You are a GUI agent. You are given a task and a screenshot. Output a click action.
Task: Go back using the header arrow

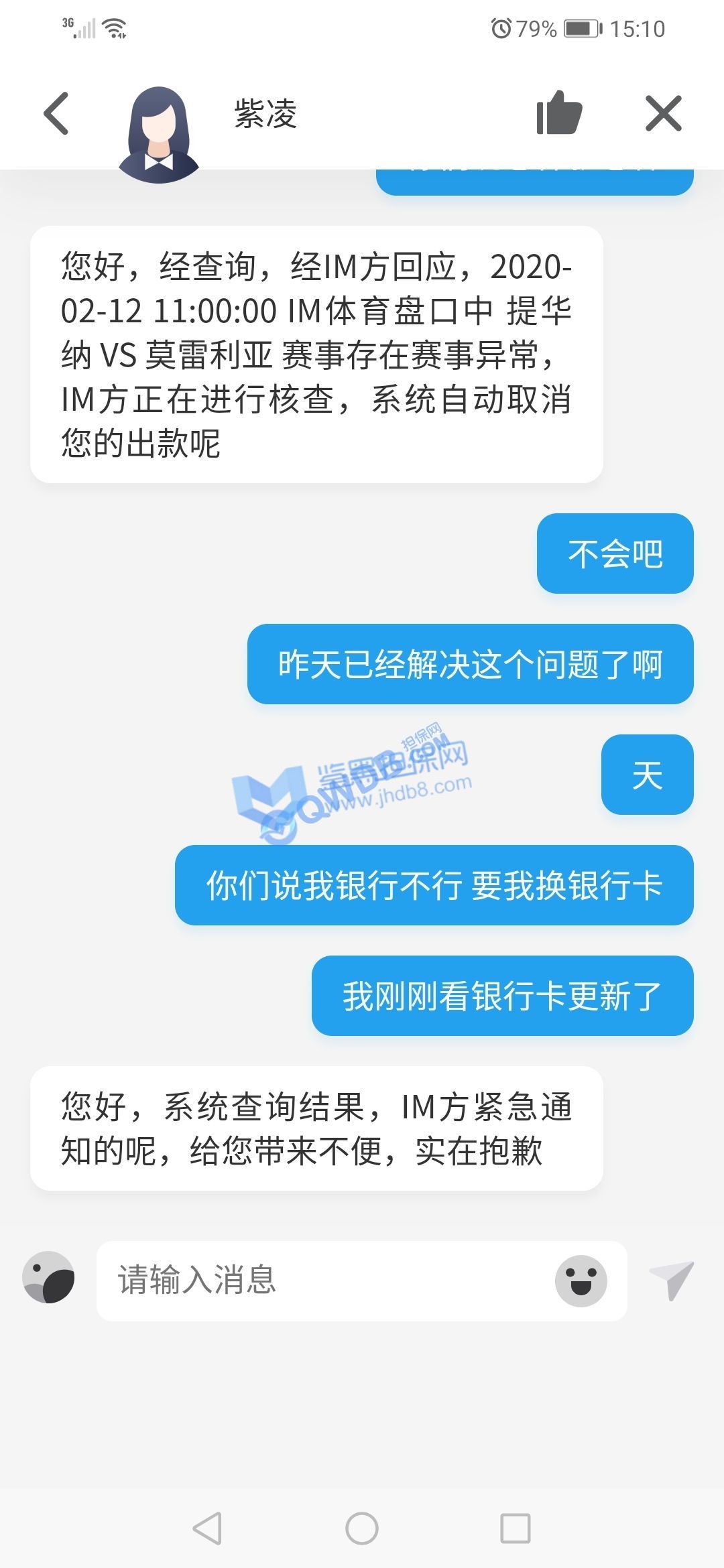tap(56, 114)
